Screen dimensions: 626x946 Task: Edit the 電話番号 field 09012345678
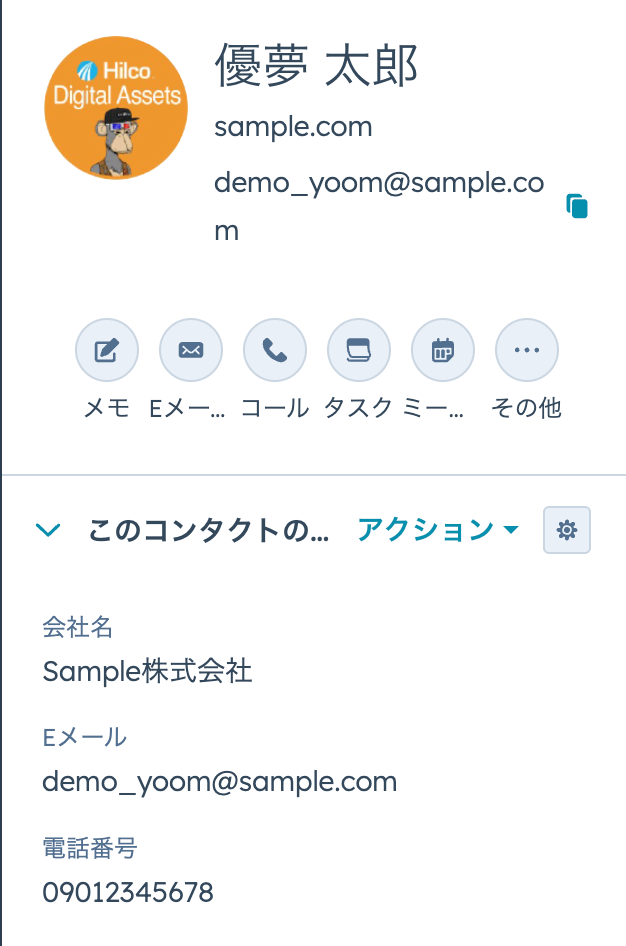[x=128, y=892]
